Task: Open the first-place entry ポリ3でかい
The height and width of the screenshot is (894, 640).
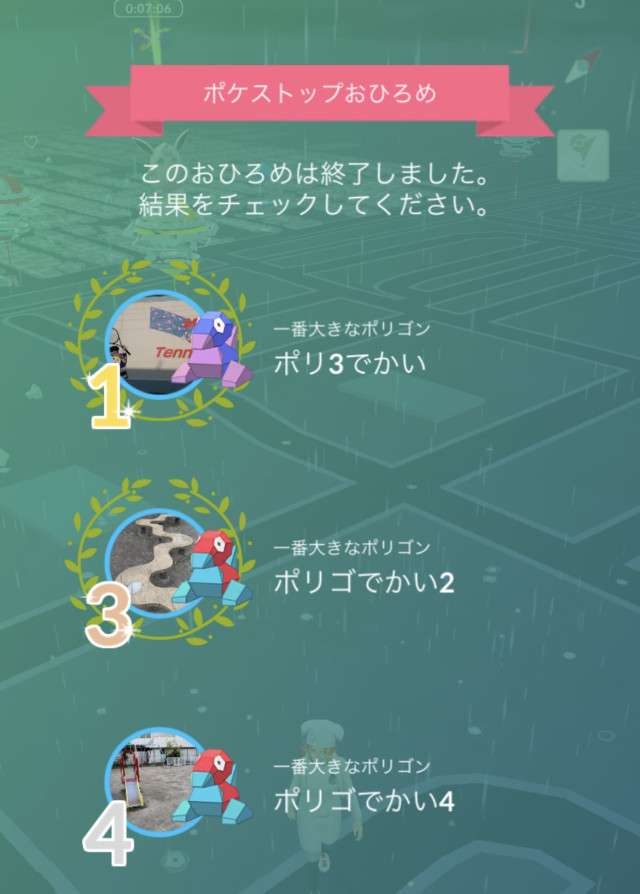Action: [349, 361]
